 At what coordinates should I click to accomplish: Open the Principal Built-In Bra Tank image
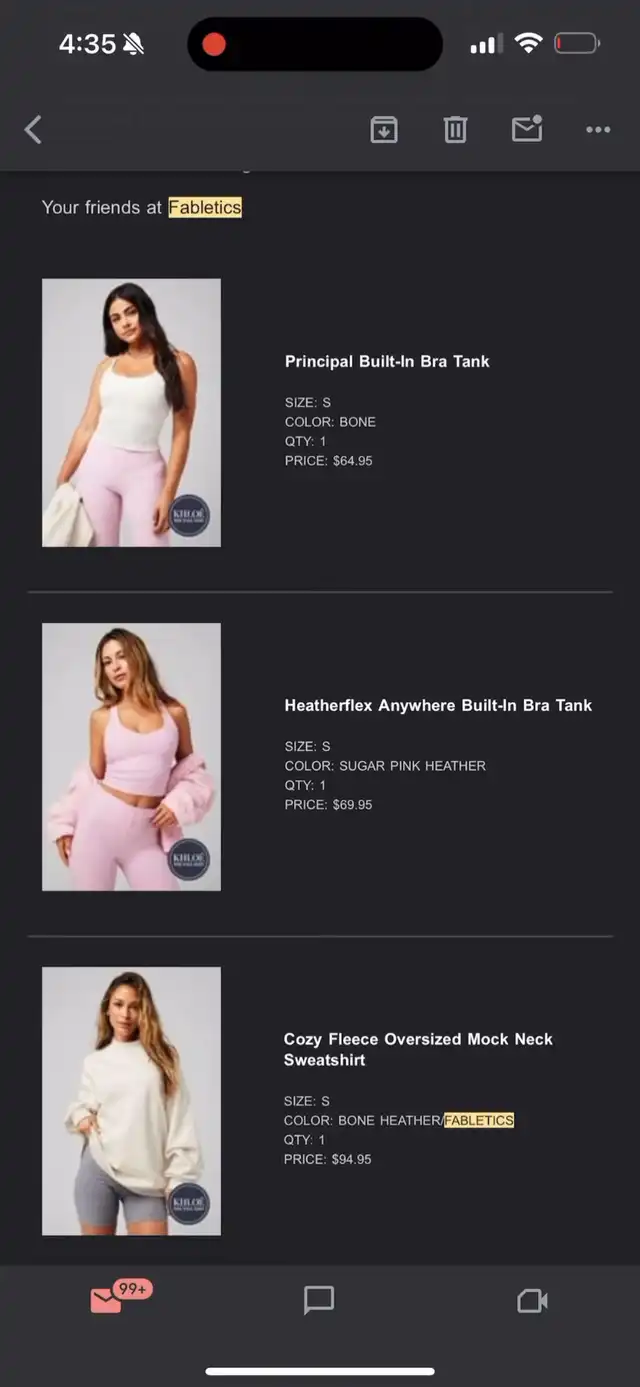(131, 413)
